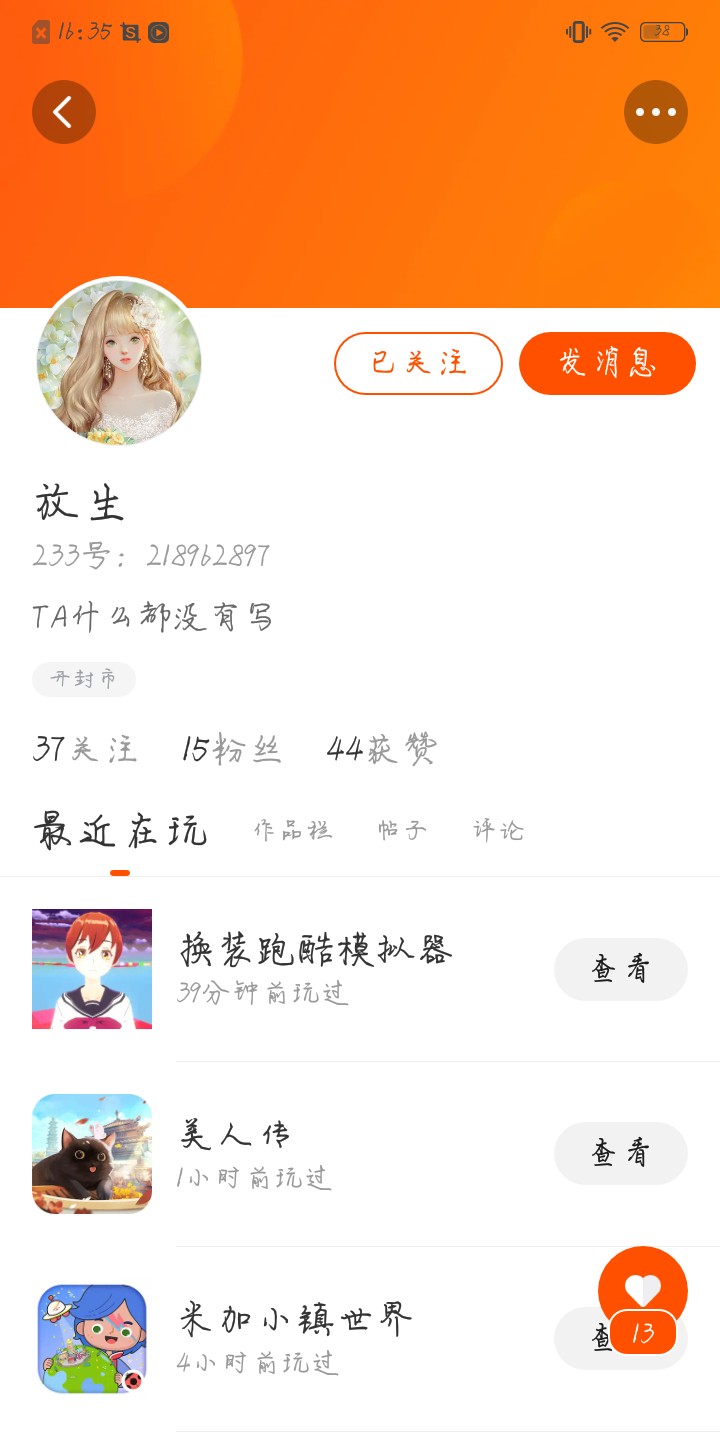The width and height of the screenshot is (720, 1436).
Task: Switch to the 作品栏 tab
Action: [x=292, y=830]
